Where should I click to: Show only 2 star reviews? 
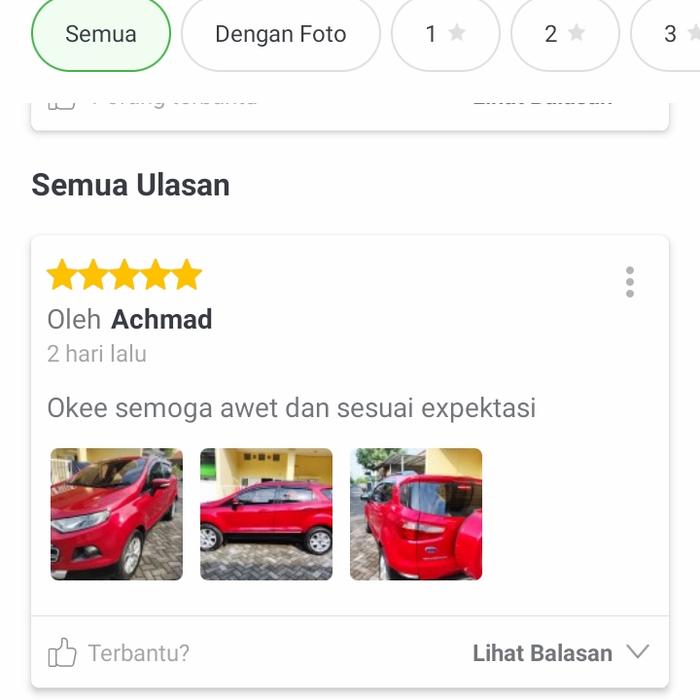[x=564, y=34]
